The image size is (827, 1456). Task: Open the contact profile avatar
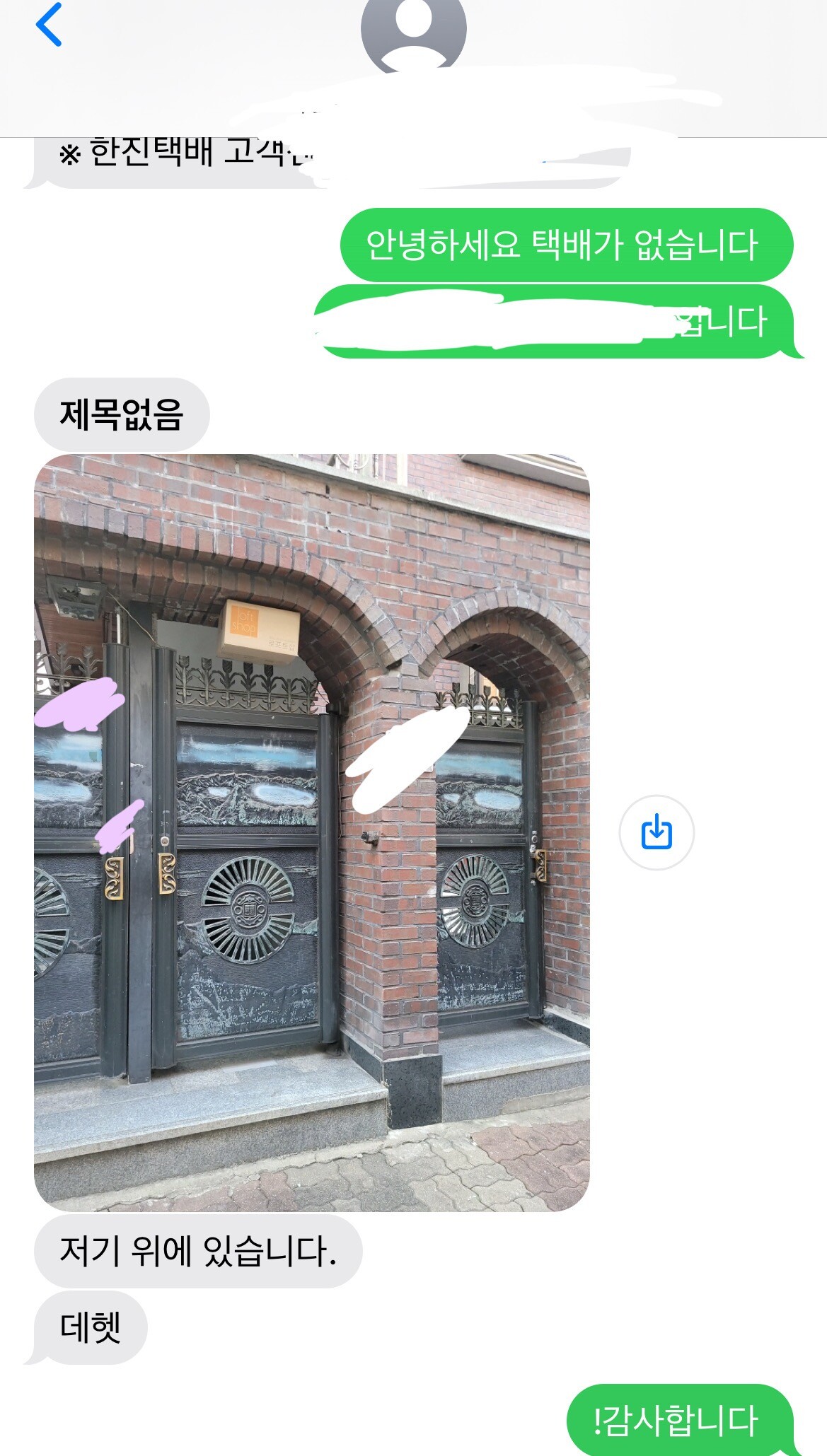[413, 32]
